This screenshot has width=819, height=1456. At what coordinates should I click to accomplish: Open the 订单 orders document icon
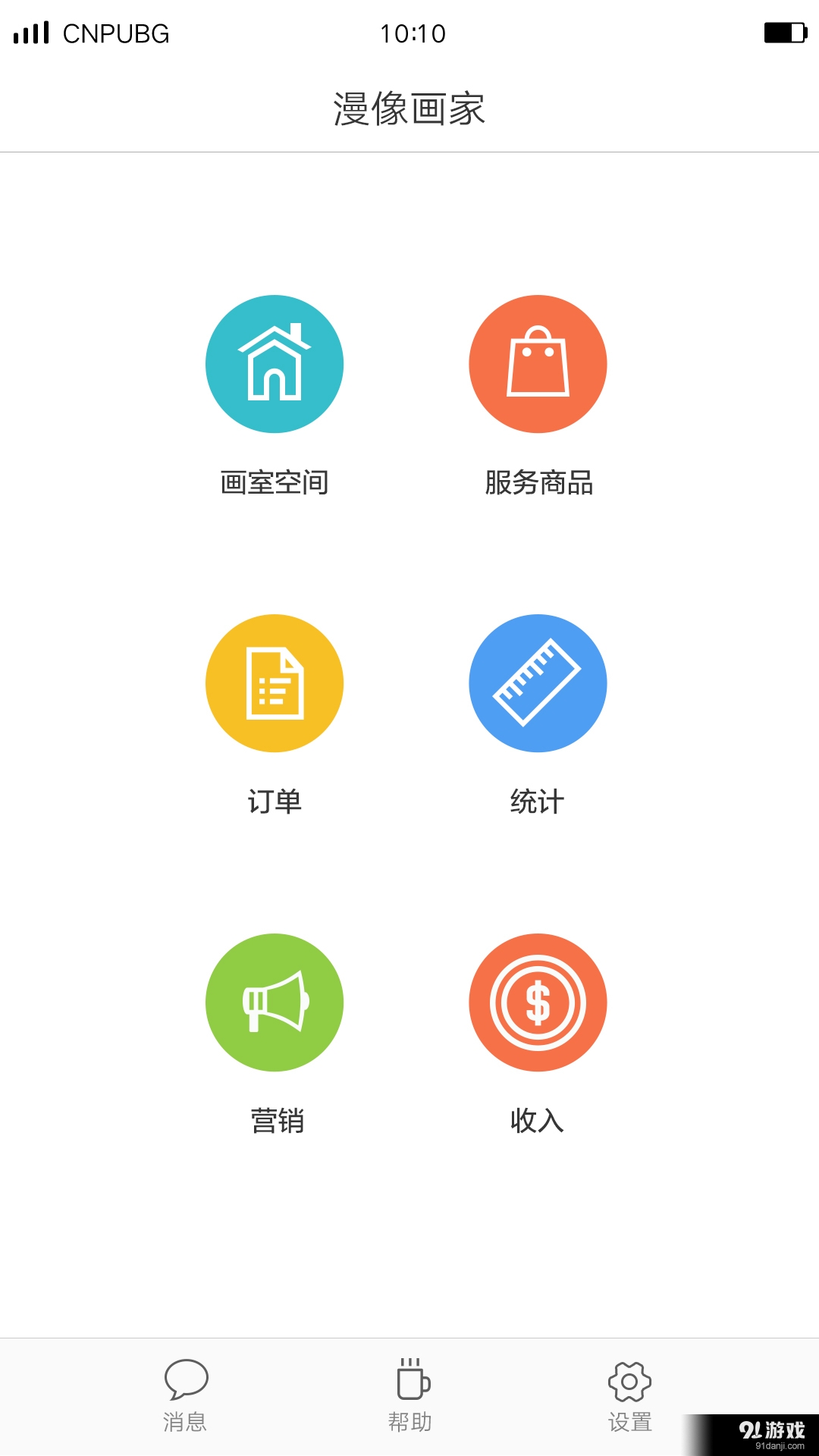pos(275,683)
